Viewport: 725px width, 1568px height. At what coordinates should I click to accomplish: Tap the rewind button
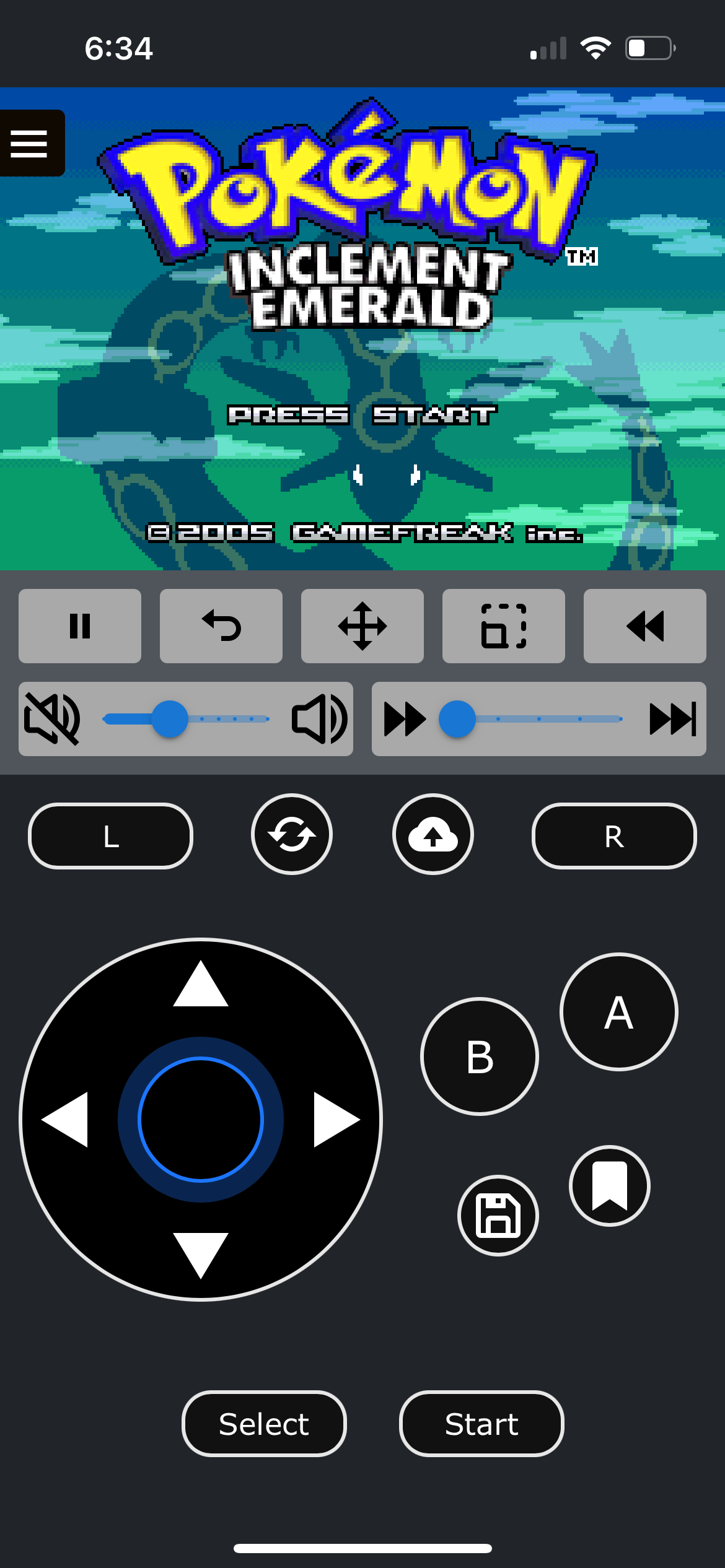coord(645,626)
